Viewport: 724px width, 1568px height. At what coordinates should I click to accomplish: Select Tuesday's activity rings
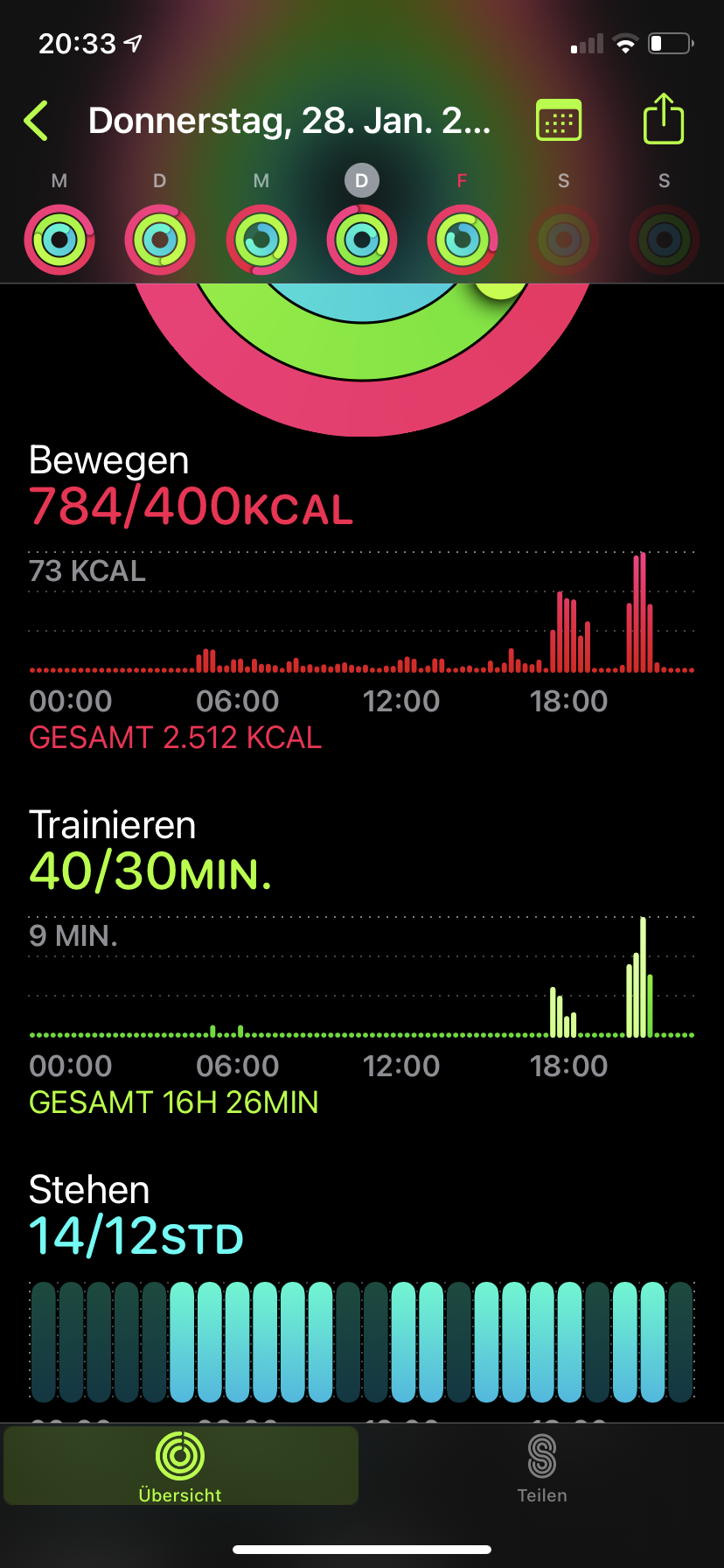pos(160,238)
